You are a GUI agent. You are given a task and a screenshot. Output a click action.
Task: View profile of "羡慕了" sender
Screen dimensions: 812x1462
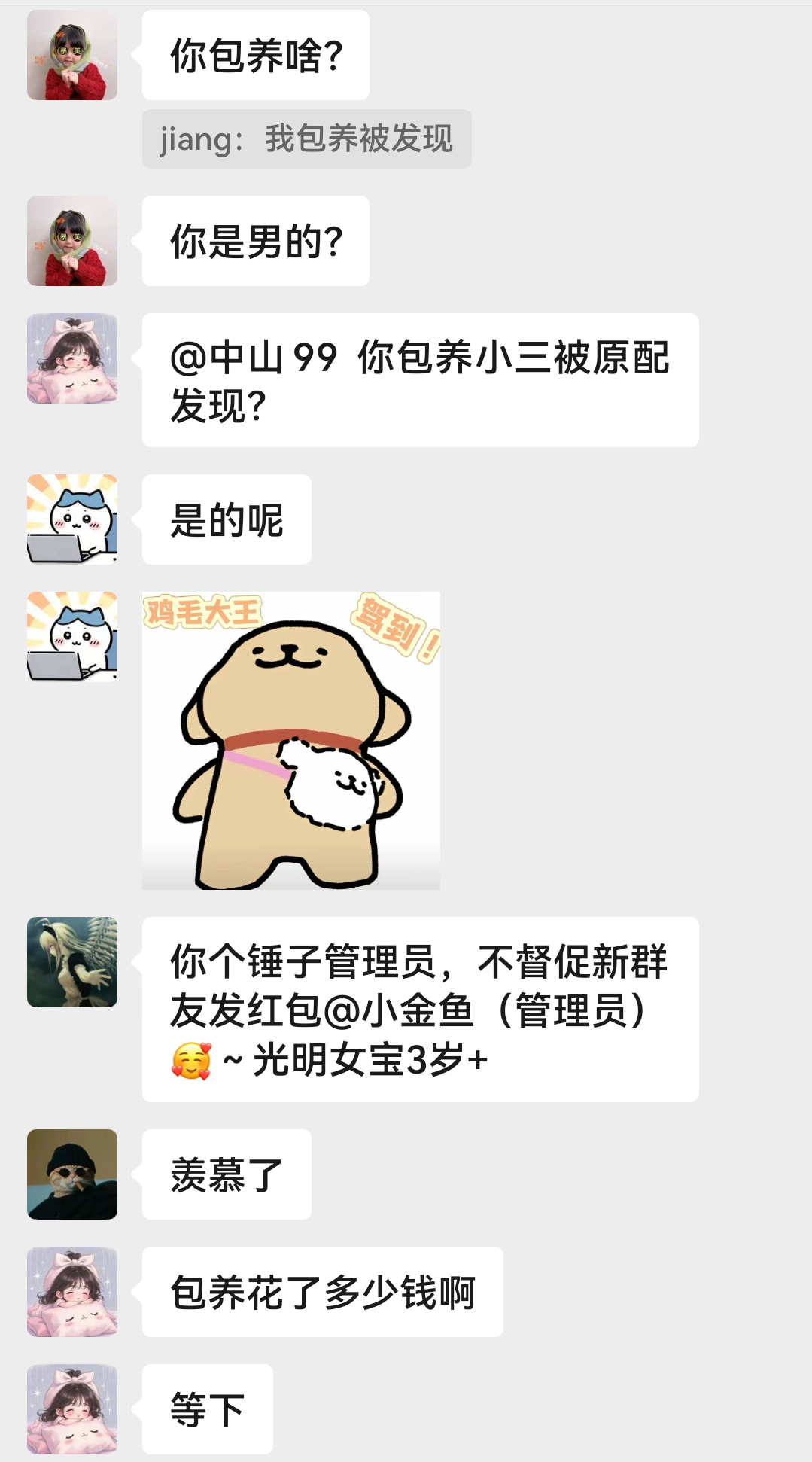point(72,1174)
